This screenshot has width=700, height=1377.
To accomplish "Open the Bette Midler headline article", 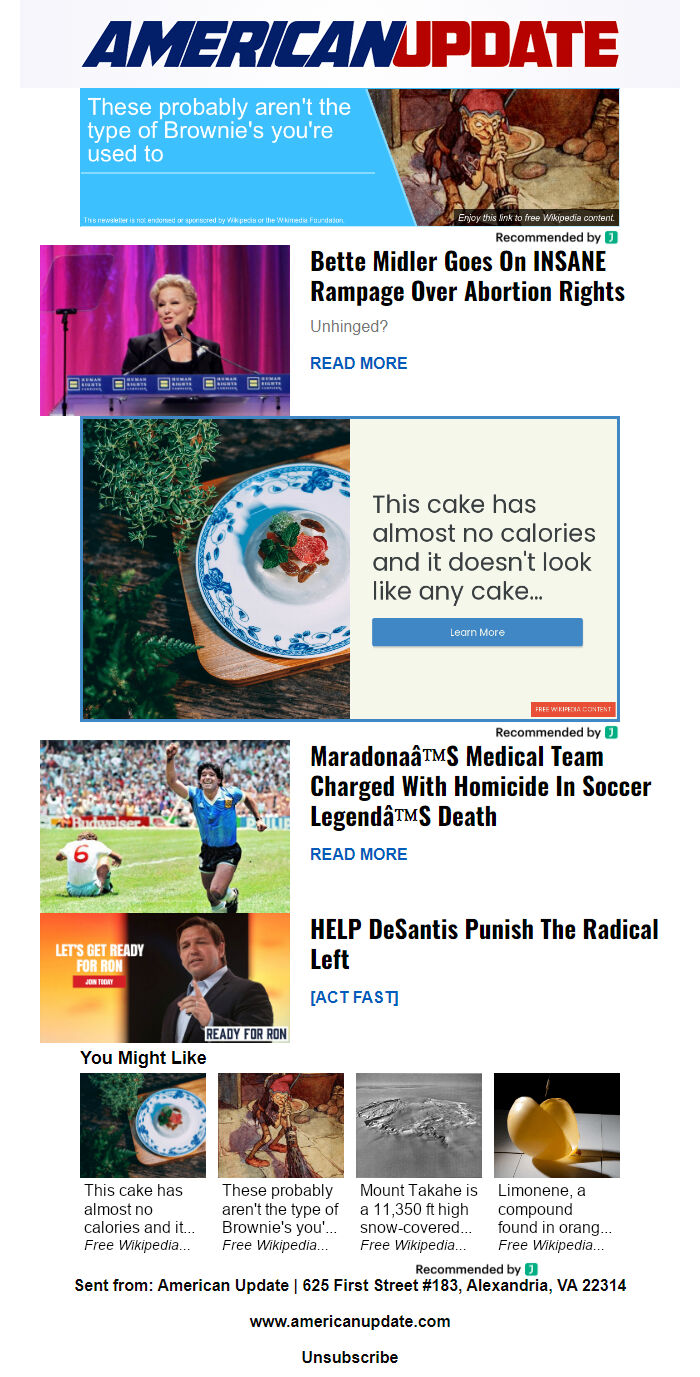I will (x=467, y=276).
